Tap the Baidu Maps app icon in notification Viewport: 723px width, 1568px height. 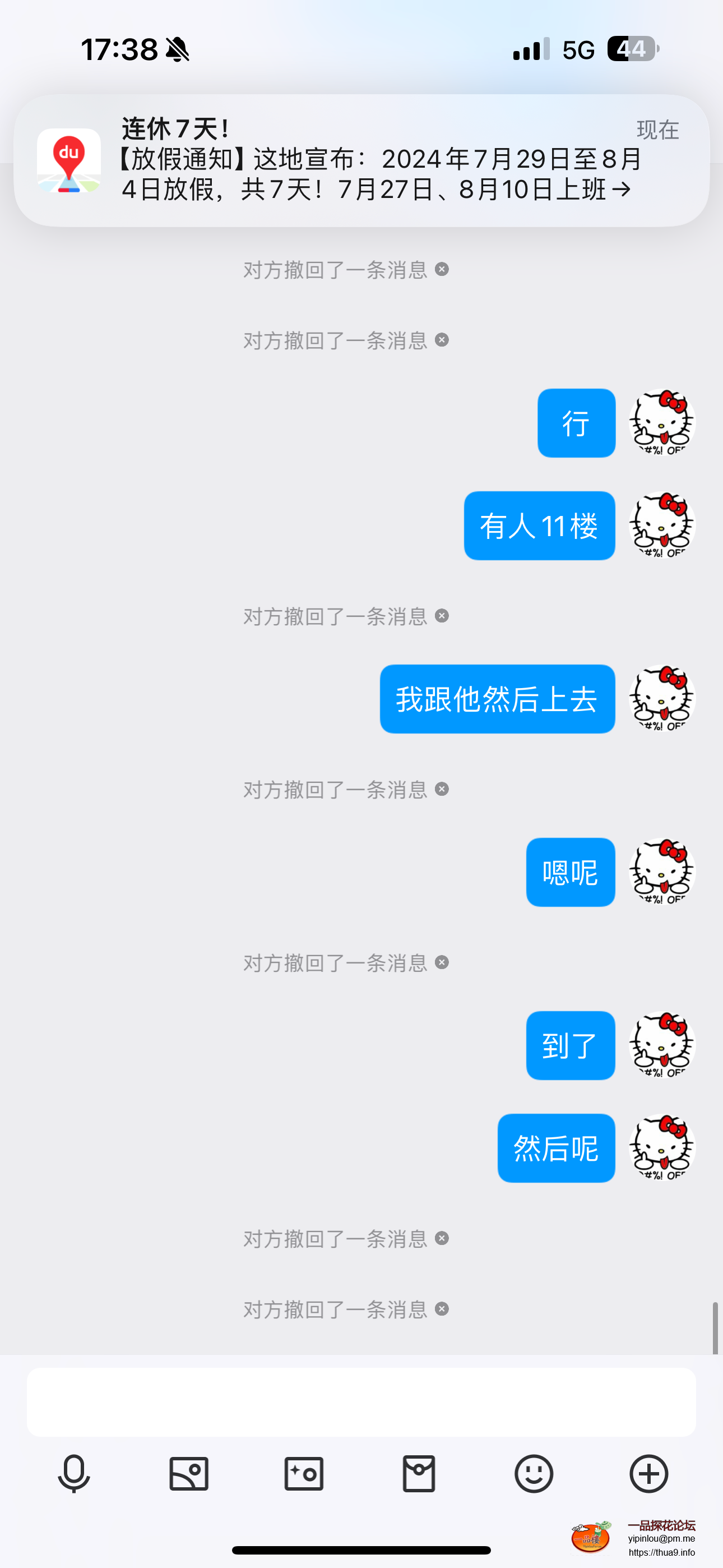point(69,160)
